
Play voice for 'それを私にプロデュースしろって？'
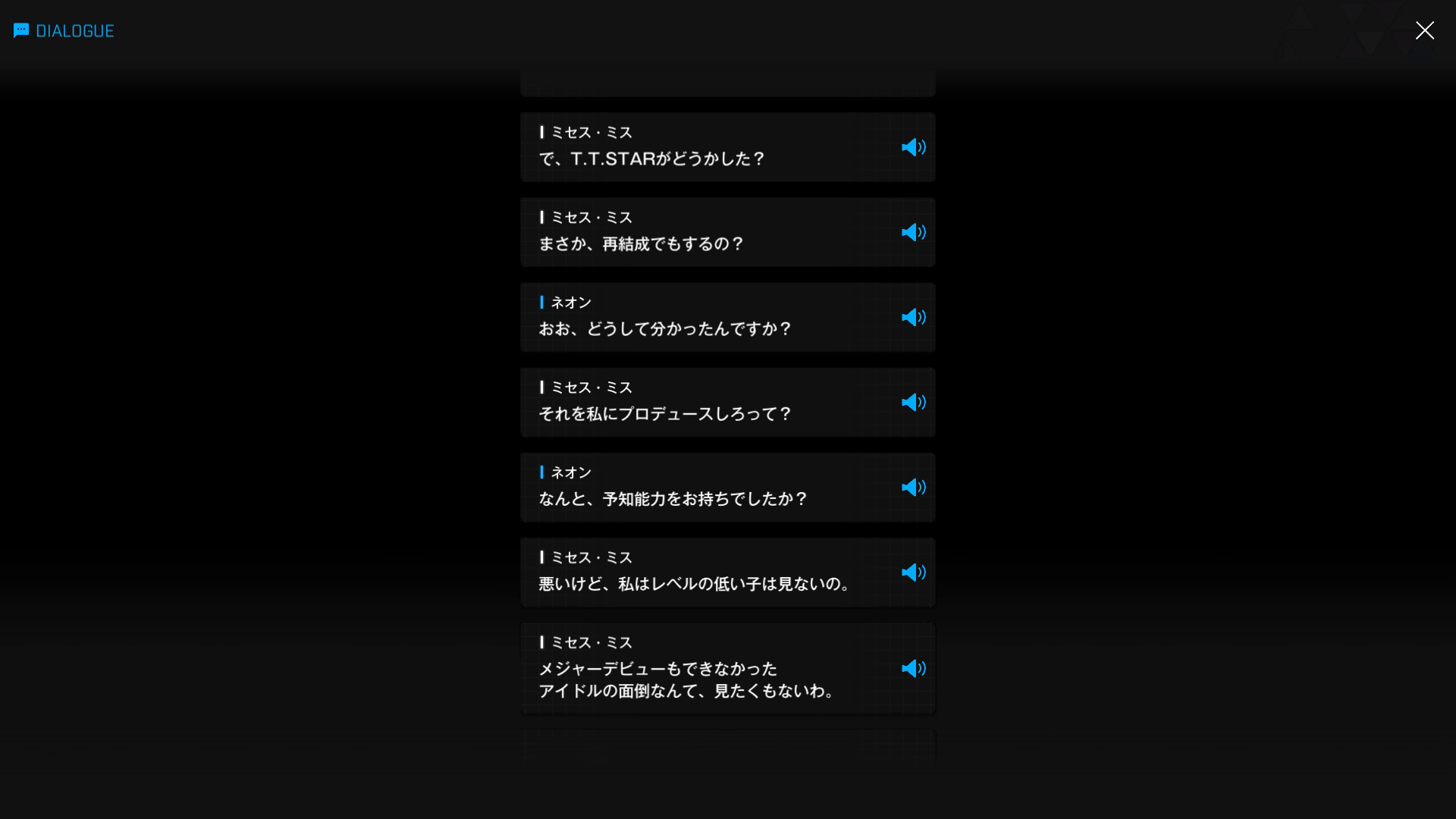(913, 402)
